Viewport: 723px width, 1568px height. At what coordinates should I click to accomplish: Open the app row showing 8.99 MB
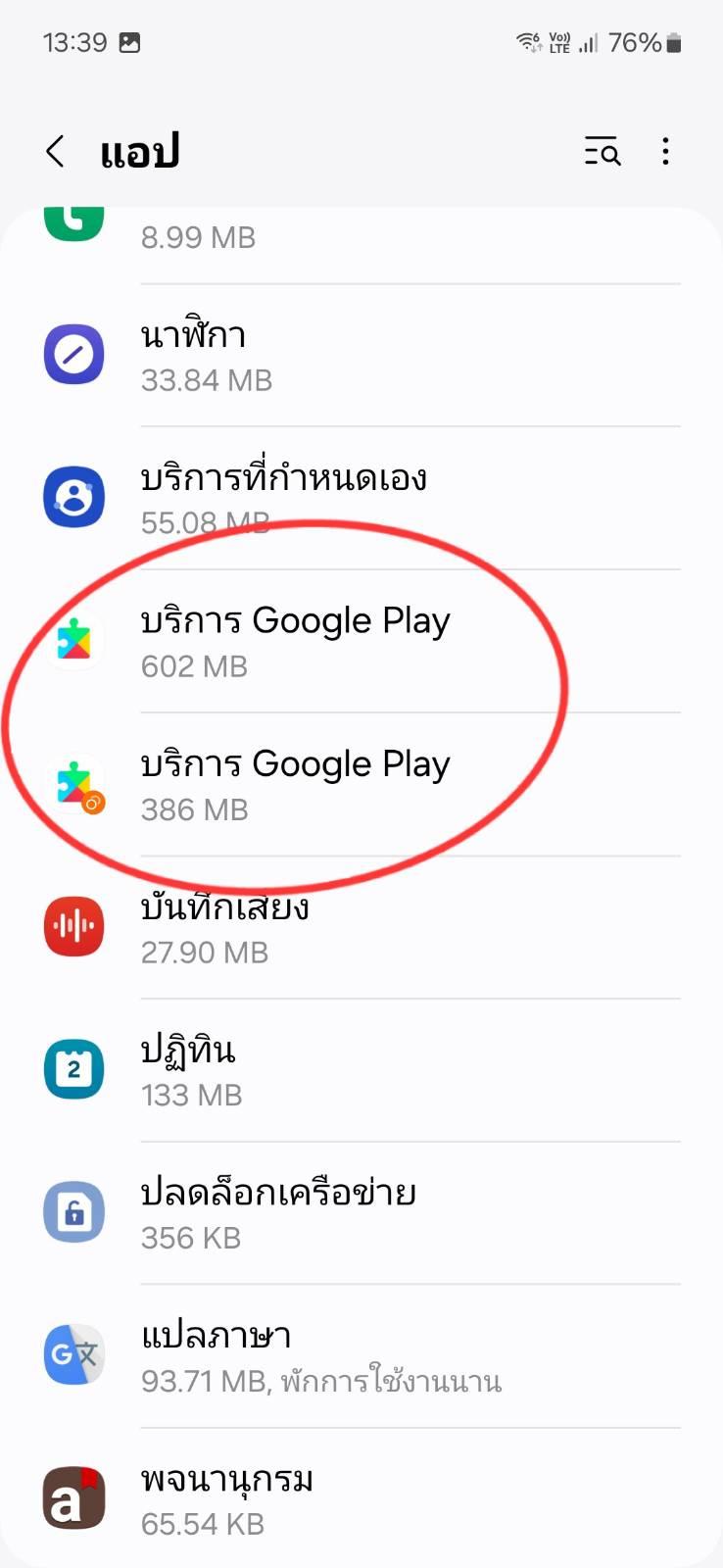(x=361, y=245)
